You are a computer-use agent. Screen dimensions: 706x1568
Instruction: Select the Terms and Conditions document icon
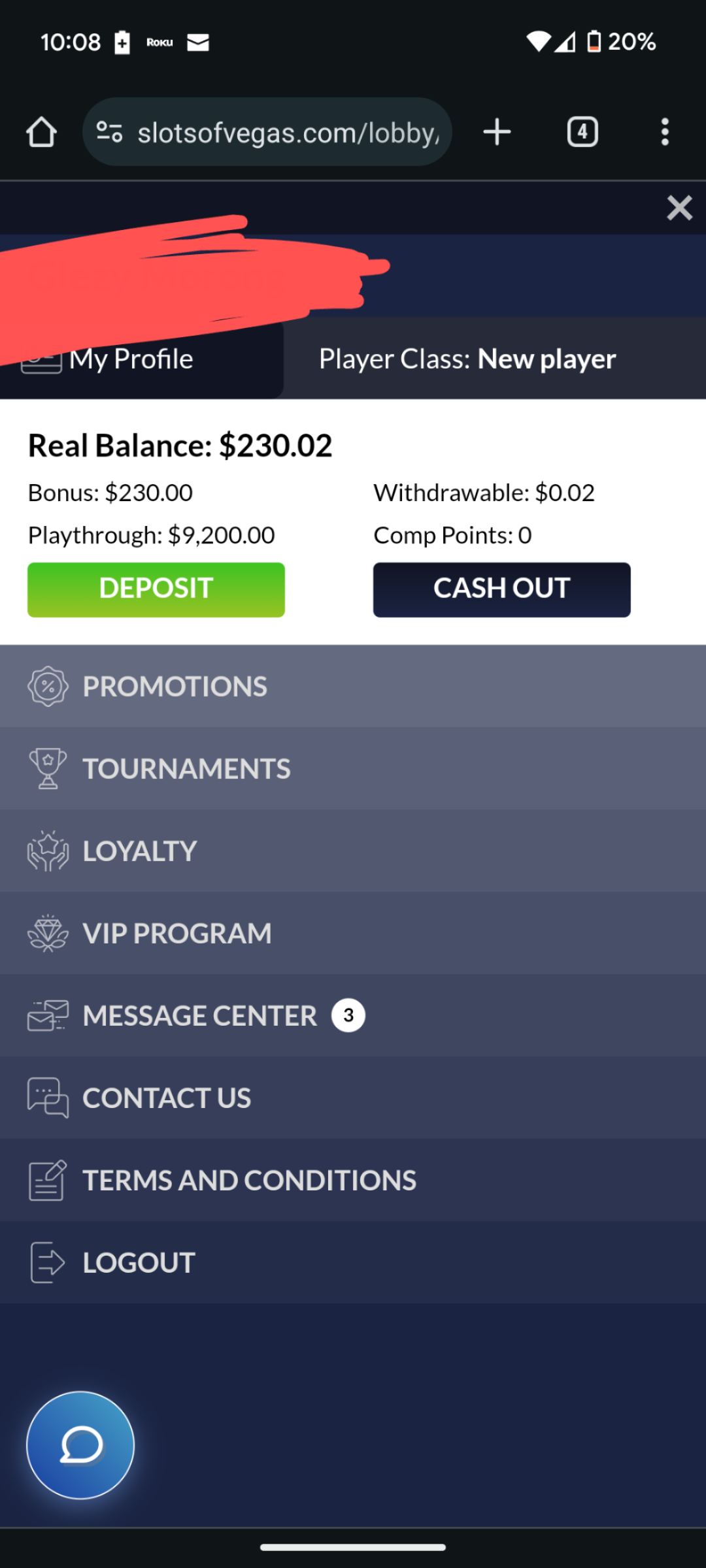click(46, 1180)
